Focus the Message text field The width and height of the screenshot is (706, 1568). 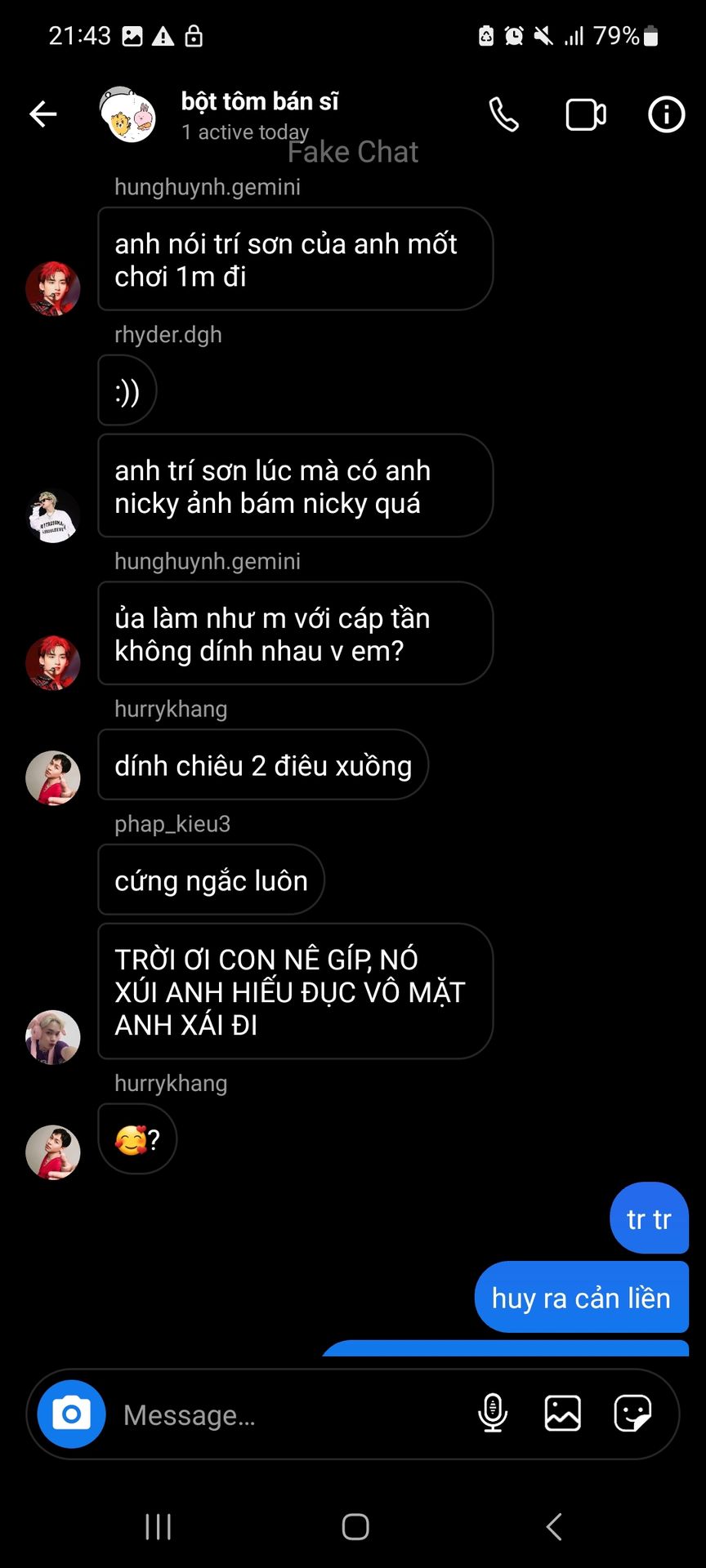pyautogui.click(x=286, y=1414)
